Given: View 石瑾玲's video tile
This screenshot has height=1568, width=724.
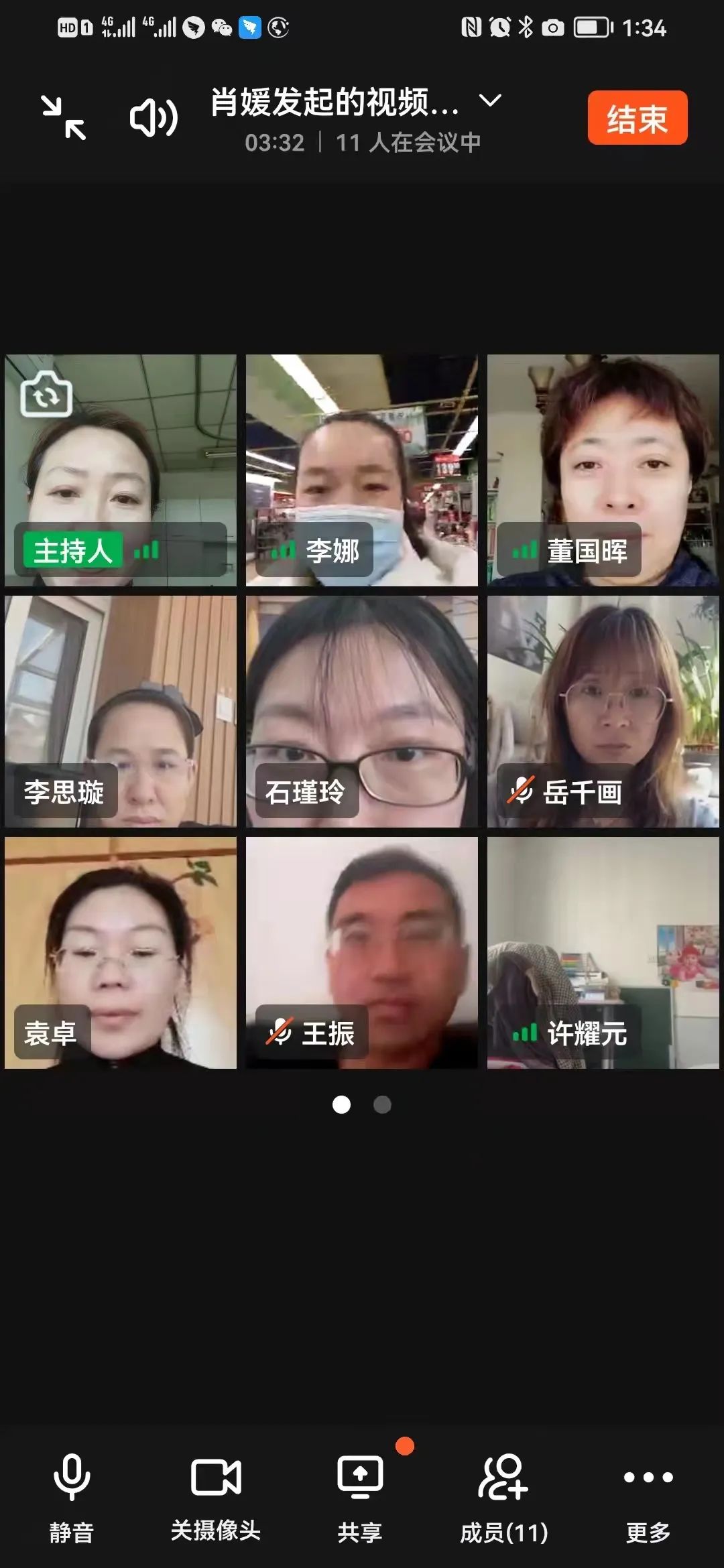Looking at the screenshot, I should click(361, 711).
